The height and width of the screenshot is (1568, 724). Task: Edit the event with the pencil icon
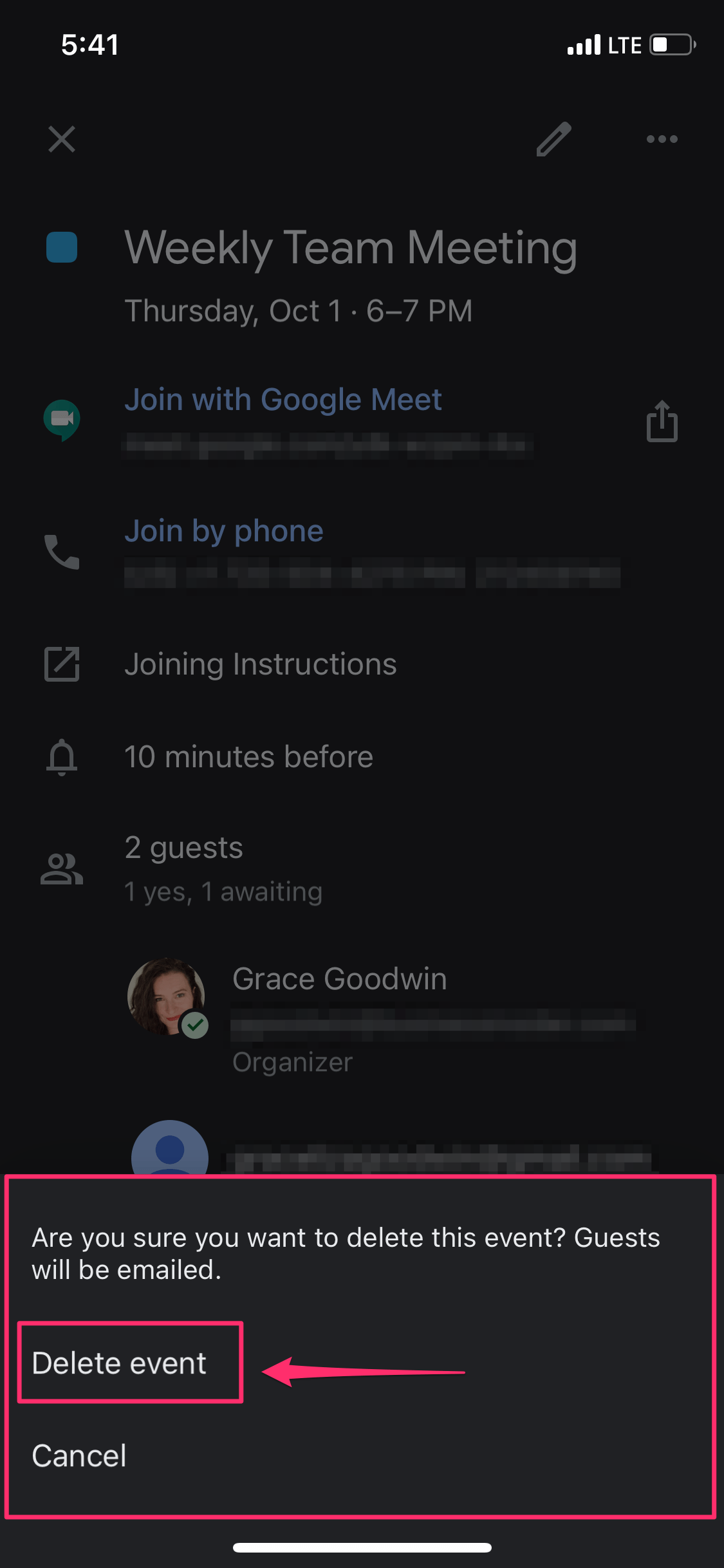click(553, 139)
